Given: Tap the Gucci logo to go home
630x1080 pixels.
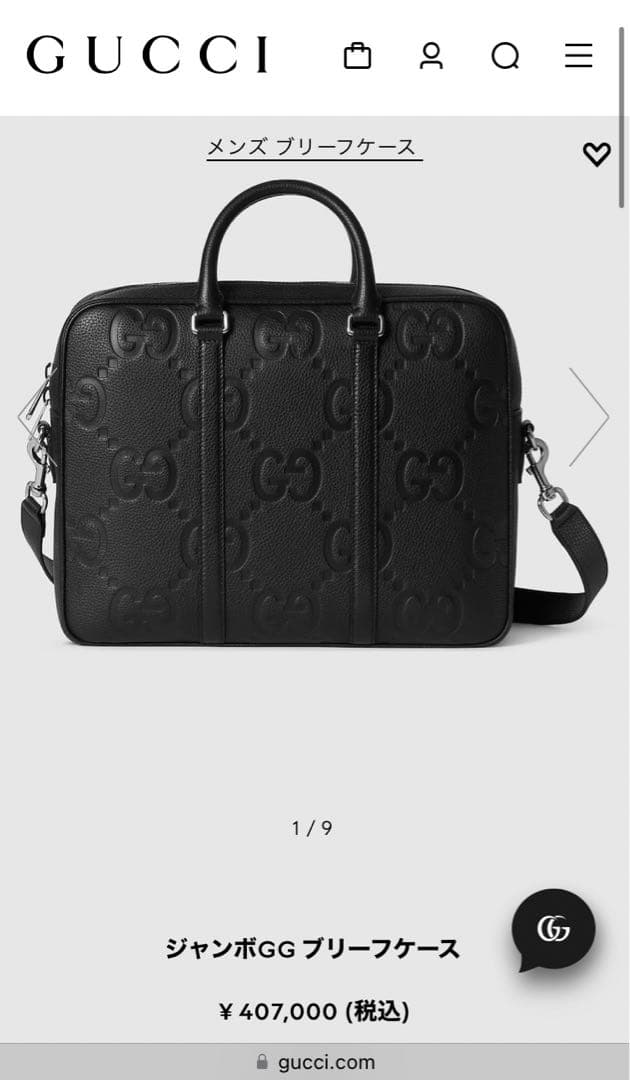Looking at the screenshot, I should pos(148,54).
